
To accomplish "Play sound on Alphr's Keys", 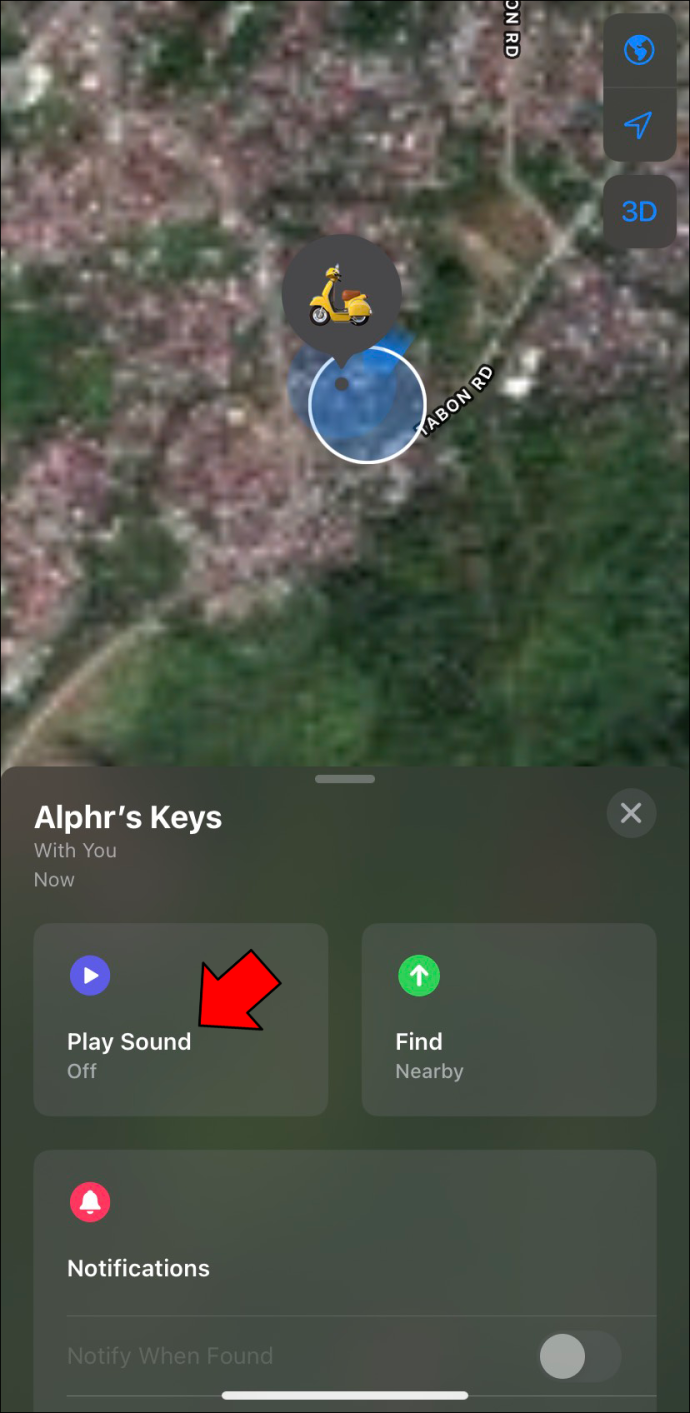I will tap(180, 1019).
